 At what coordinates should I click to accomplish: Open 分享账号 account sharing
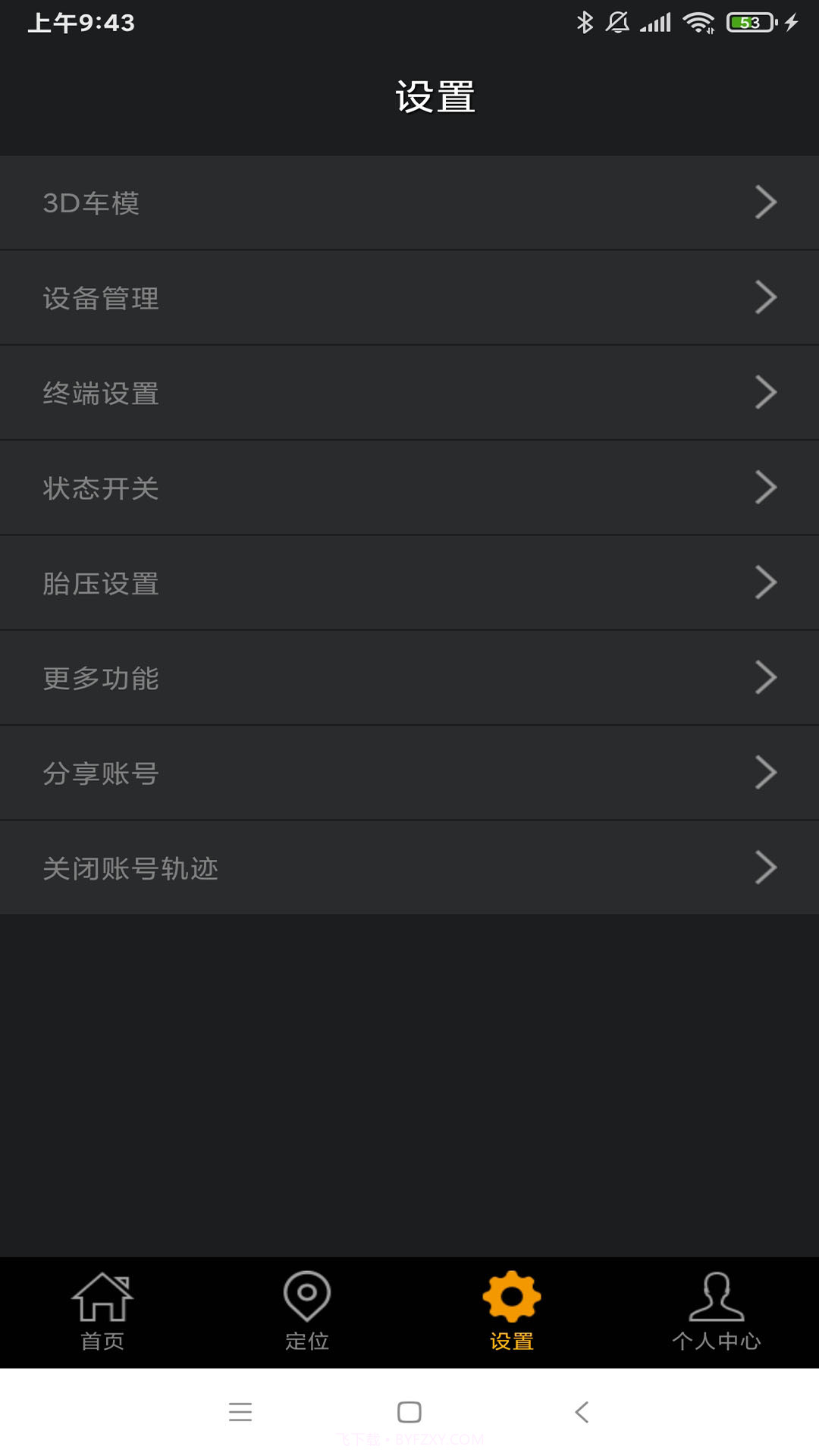click(x=409, y=772)
